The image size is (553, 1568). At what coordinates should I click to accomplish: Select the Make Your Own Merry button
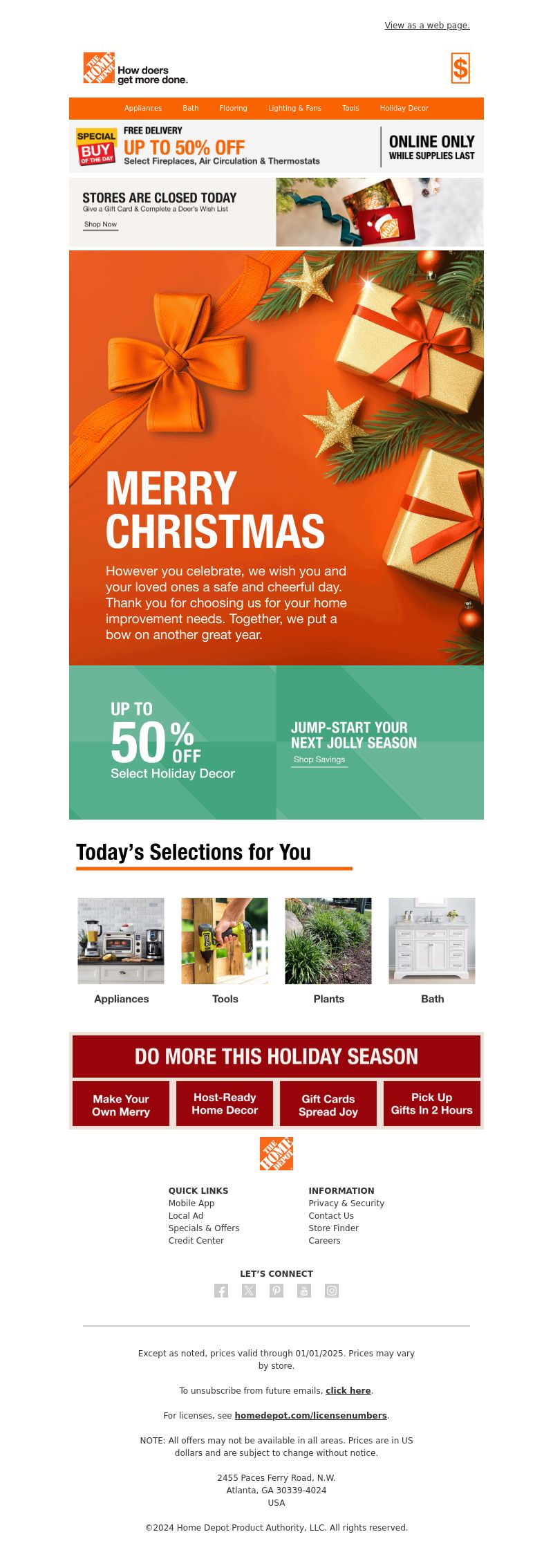(121, 1105)
